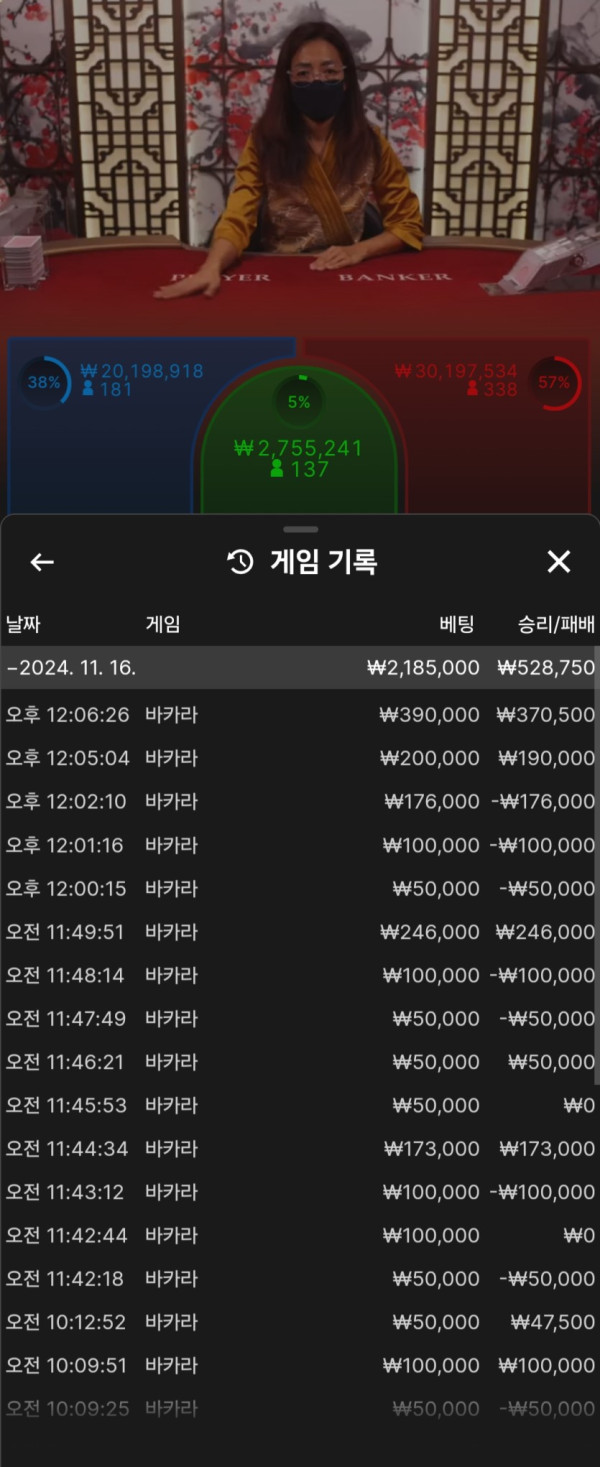Bet on the green Tie area
The image size is (600, 1467).
pyautogui.click(x=299, y=450)
